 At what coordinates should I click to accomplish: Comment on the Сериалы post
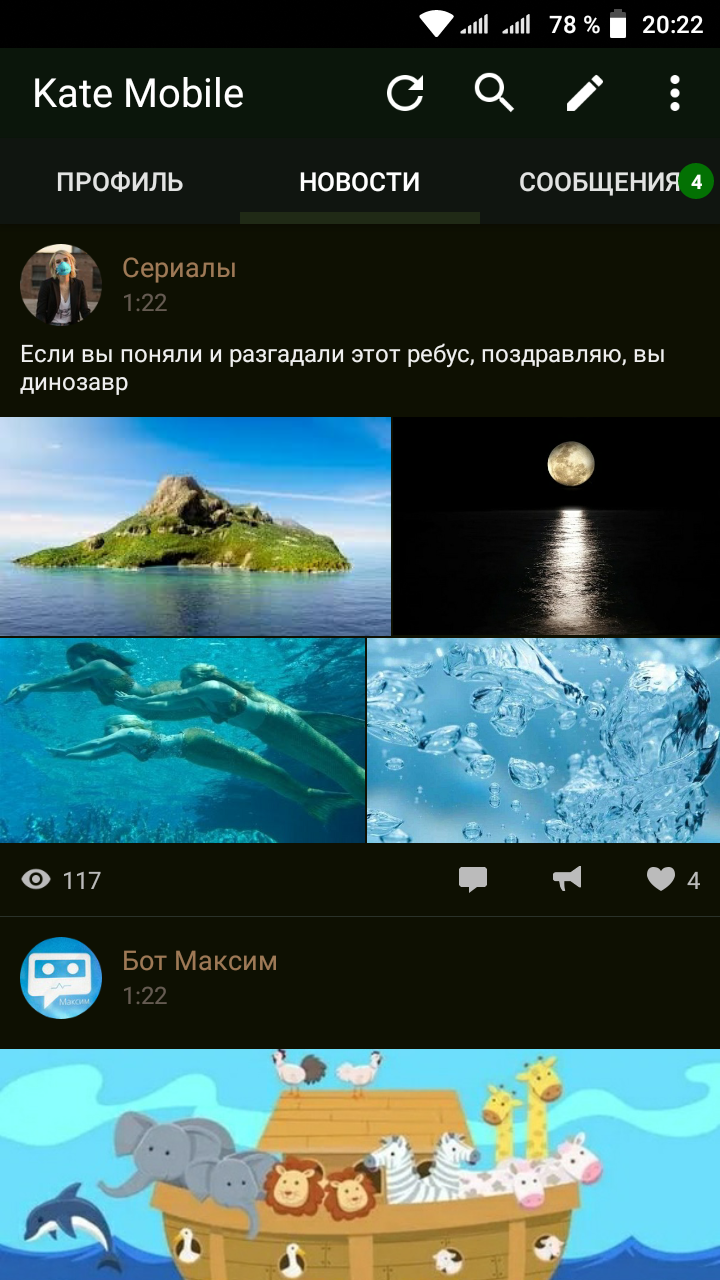click(x=473, y=879)
